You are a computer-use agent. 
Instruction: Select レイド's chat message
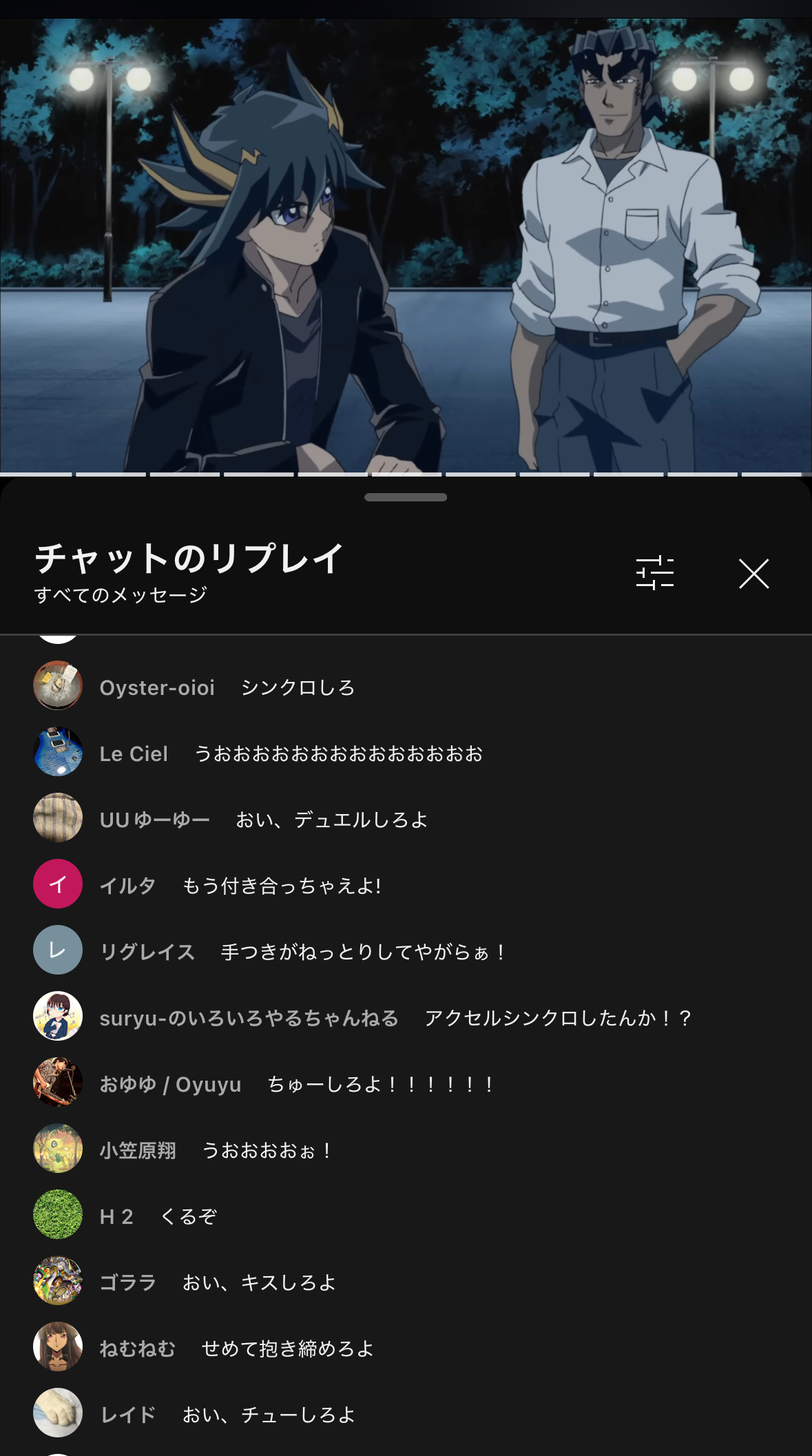pos(406,1414)
